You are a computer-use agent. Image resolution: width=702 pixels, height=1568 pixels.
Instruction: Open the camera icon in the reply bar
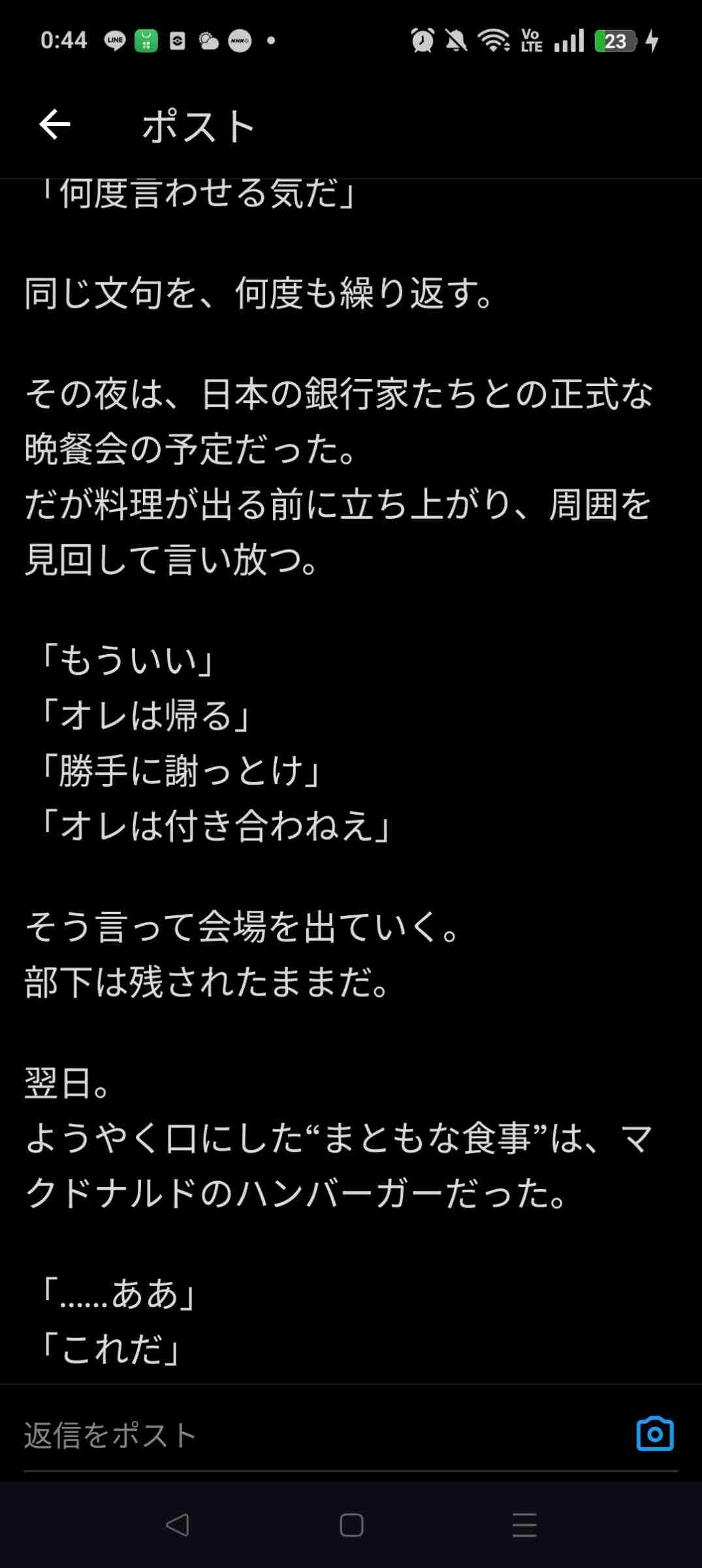(x=654, y=1434)
